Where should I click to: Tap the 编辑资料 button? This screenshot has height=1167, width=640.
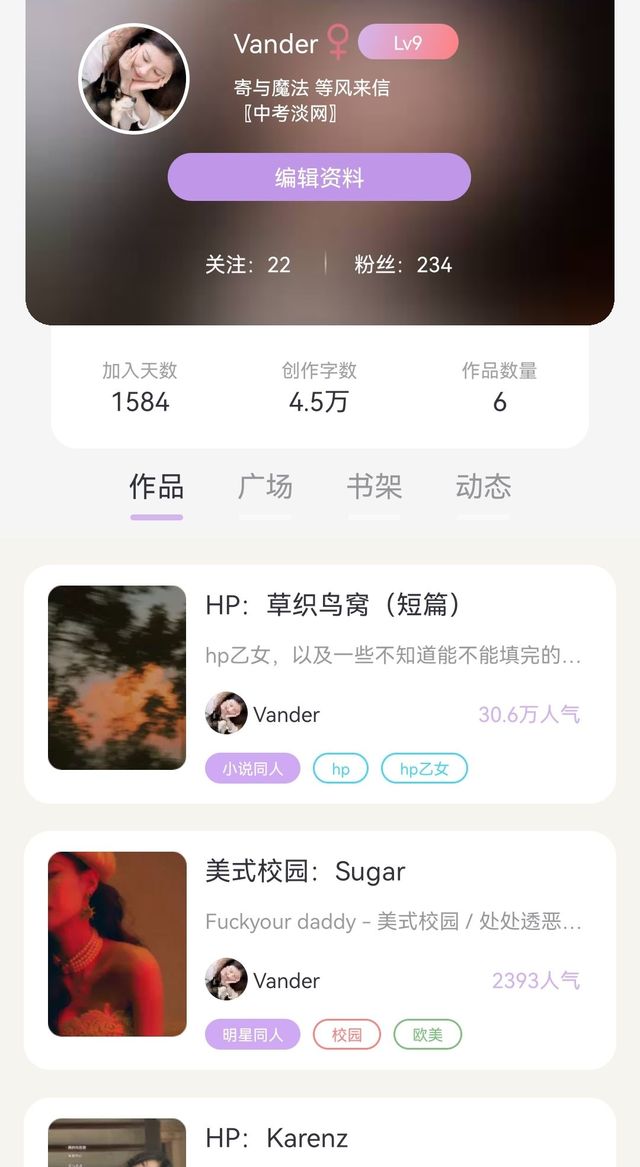319,178
